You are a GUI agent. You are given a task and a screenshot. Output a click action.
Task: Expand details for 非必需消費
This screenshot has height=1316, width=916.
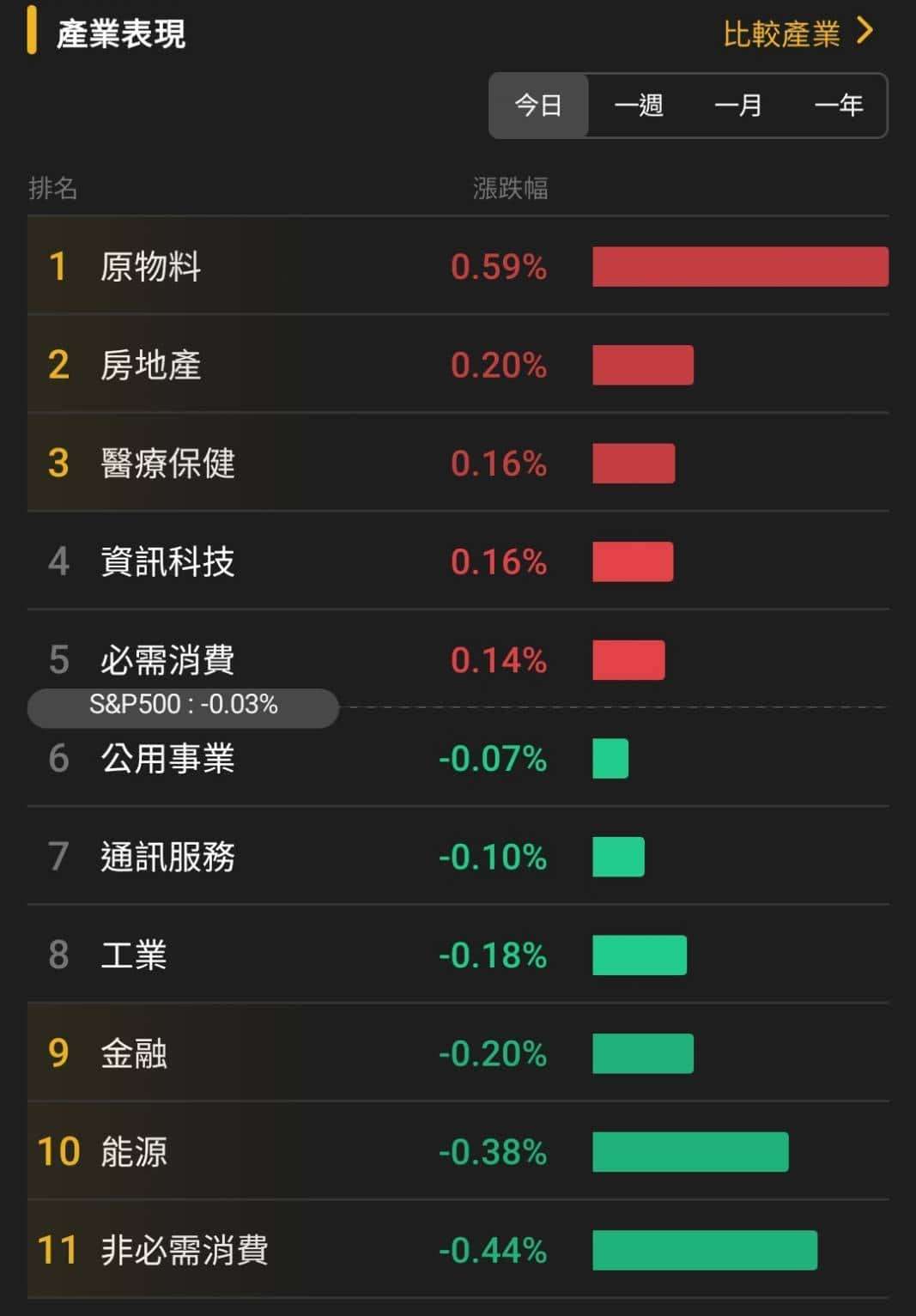(185, 1252)
